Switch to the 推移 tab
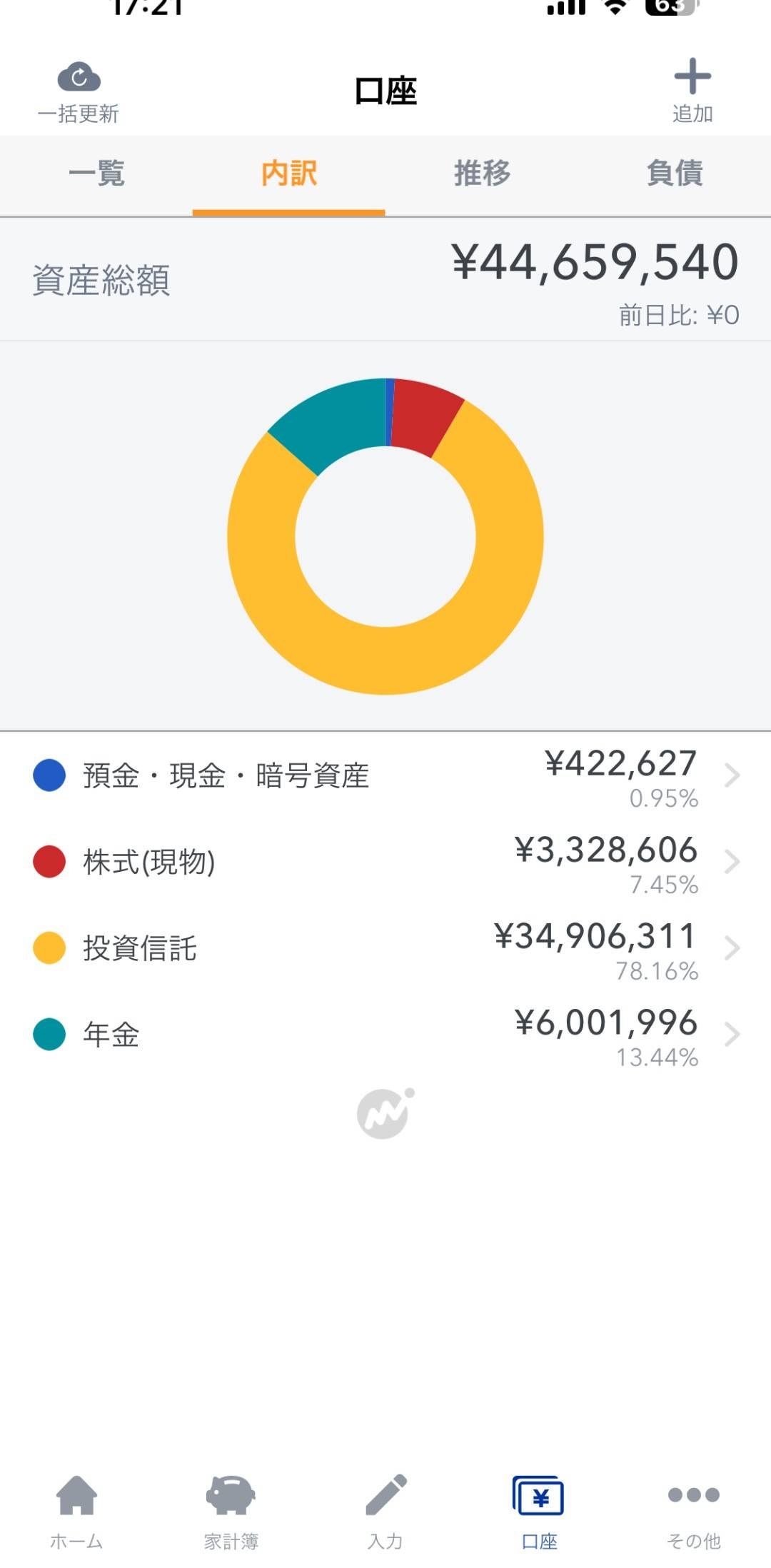 (x=482, y=174)
